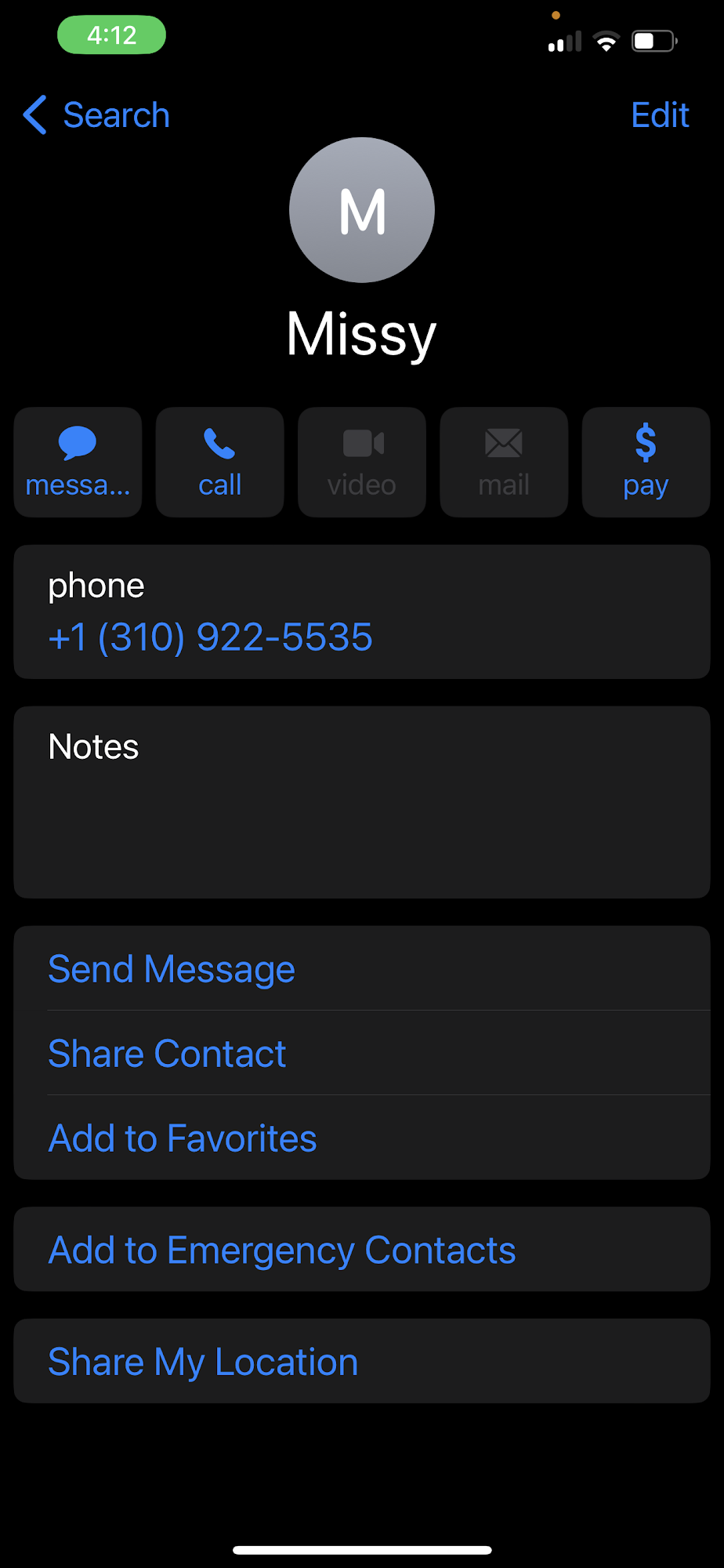Call Missy with the call button
The image size is (724, 1568).
pyautogui.click(x=220, y=462)
